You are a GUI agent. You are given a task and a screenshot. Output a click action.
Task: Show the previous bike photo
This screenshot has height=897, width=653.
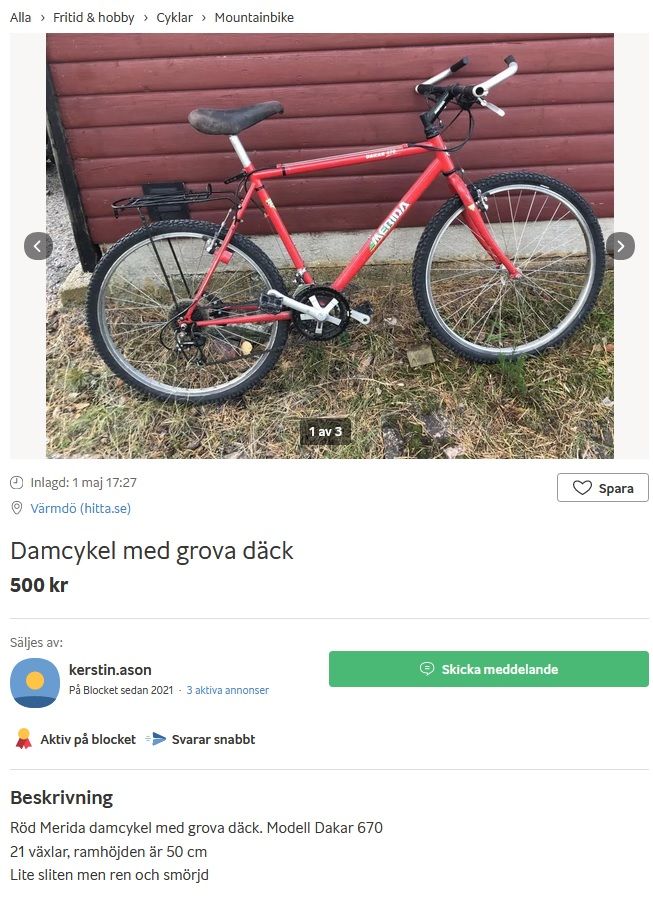click(38, 246)
